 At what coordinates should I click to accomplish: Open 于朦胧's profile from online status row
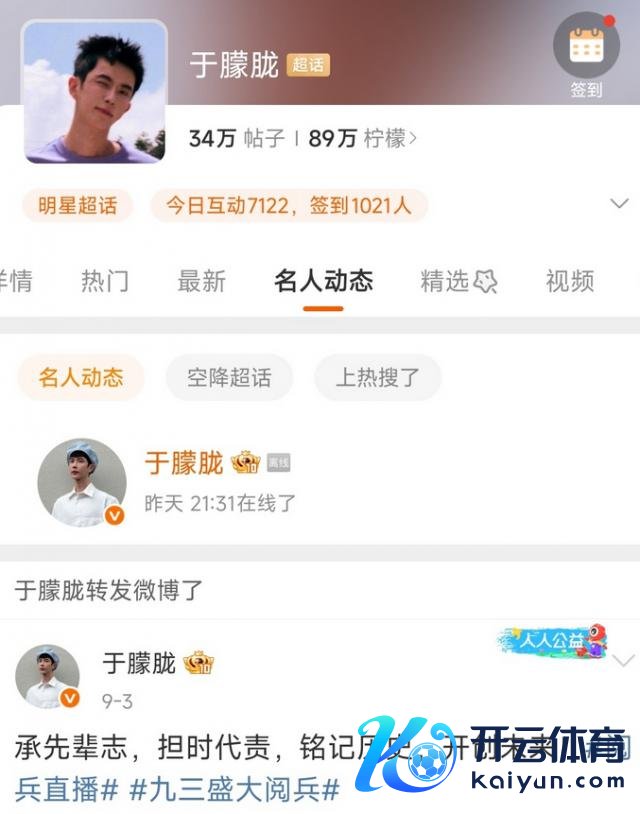tap(82, 481)
